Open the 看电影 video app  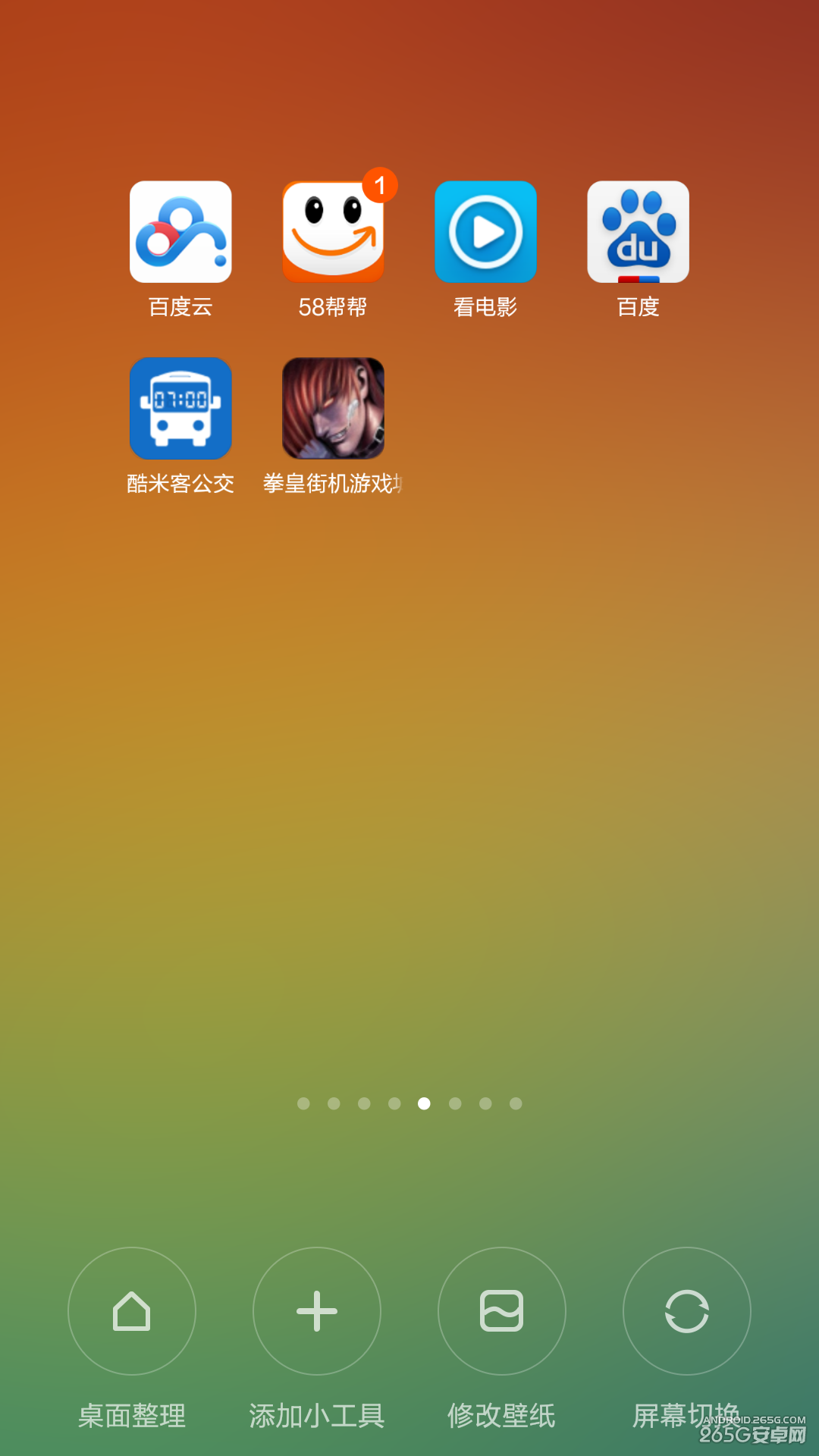click(x=485, y=232)
